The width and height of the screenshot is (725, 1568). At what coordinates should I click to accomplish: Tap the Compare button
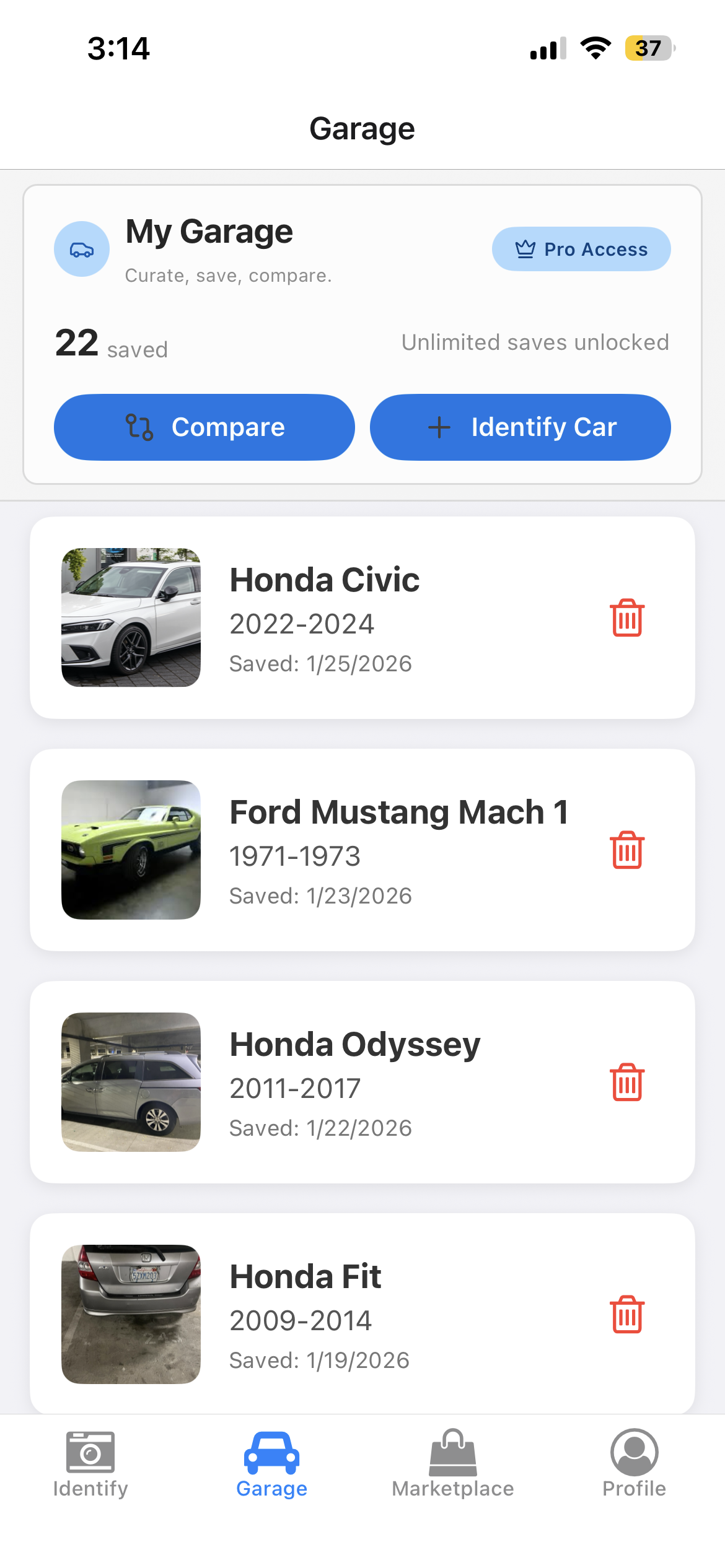[x=204, y=427]
